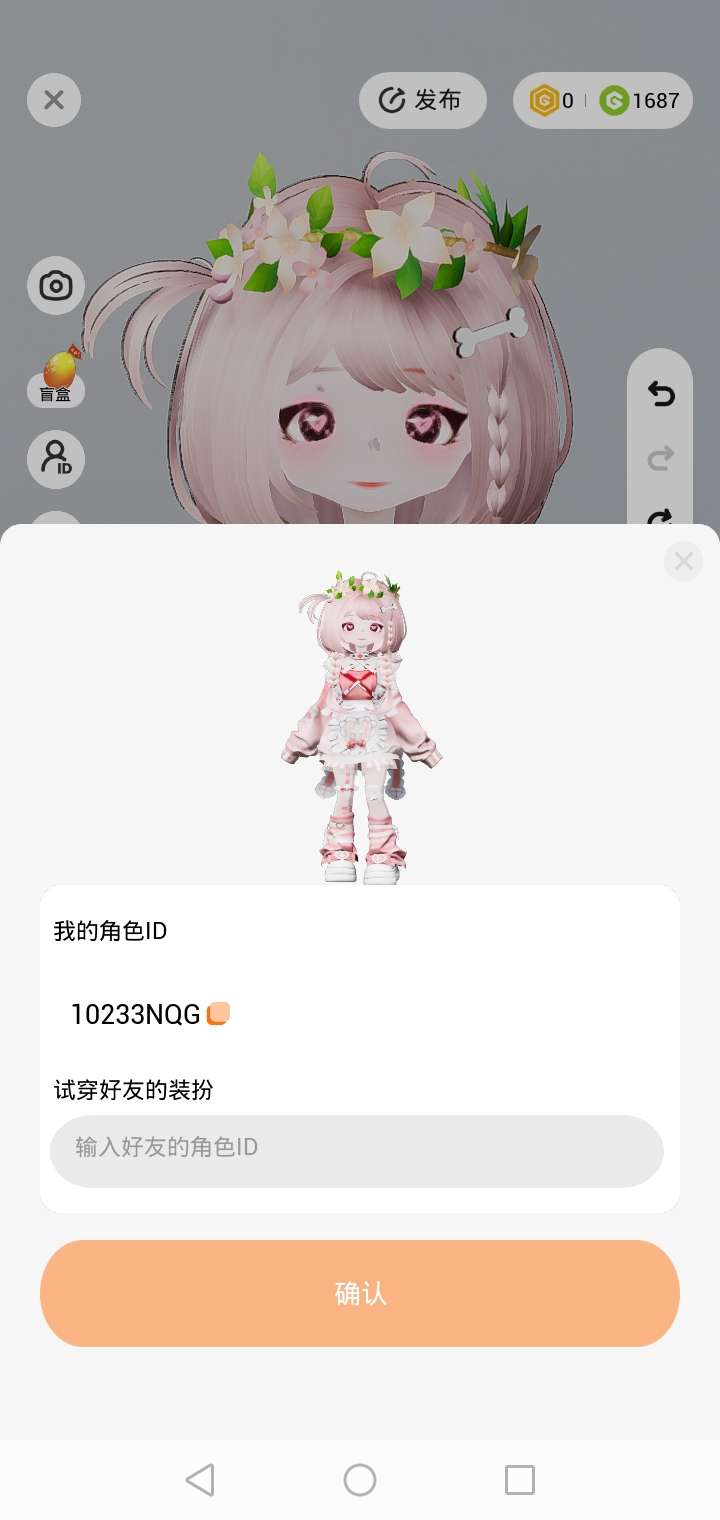Close the avatar editor with the X
This screenshot has width=720, height=1520.
[x=54, y=100]
